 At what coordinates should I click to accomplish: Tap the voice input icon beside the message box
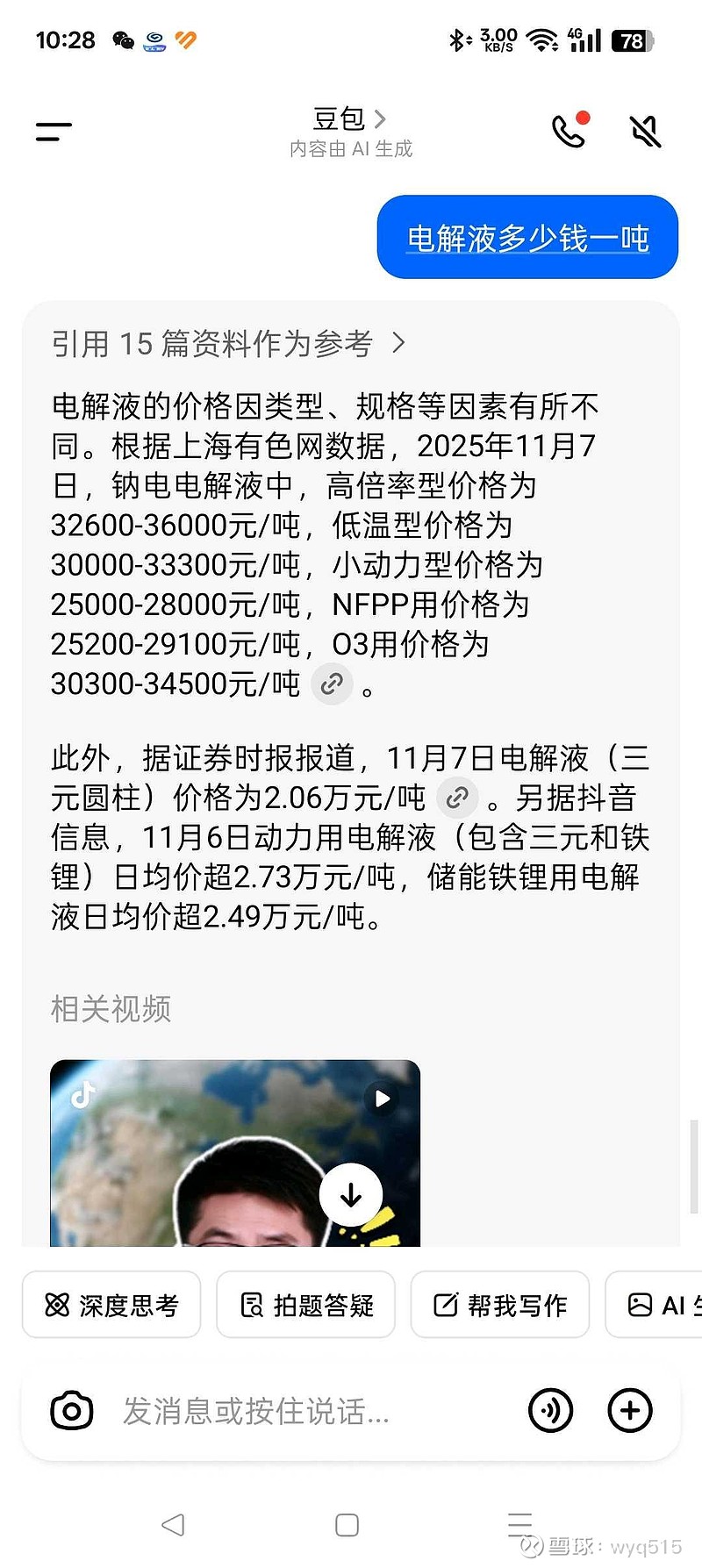click(550, 1410)
